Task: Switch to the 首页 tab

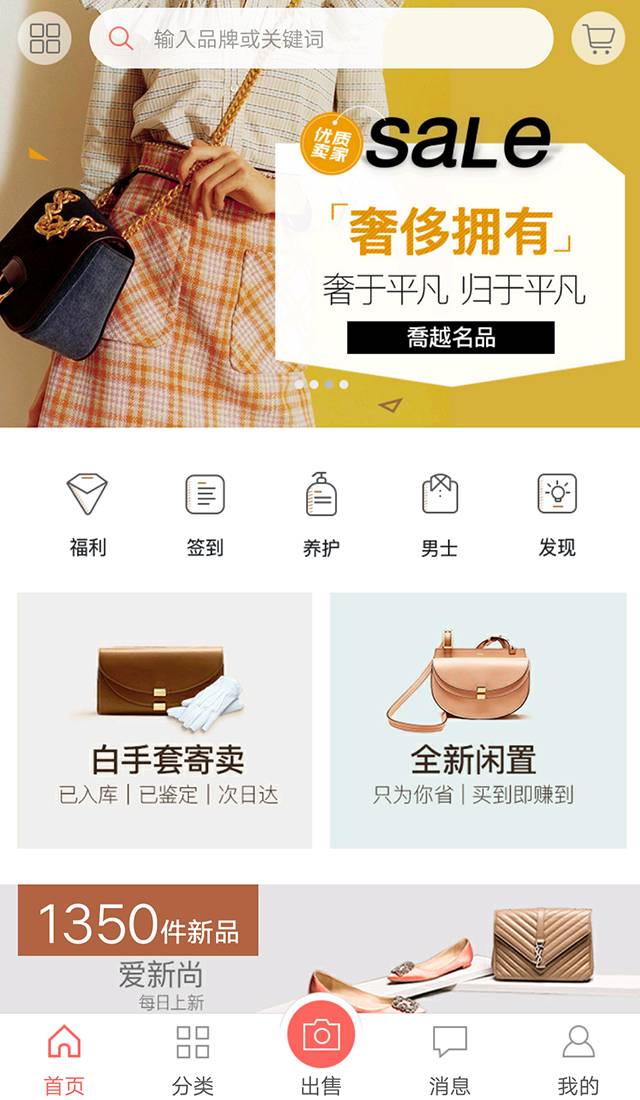Action: [x=64, y=1058]
